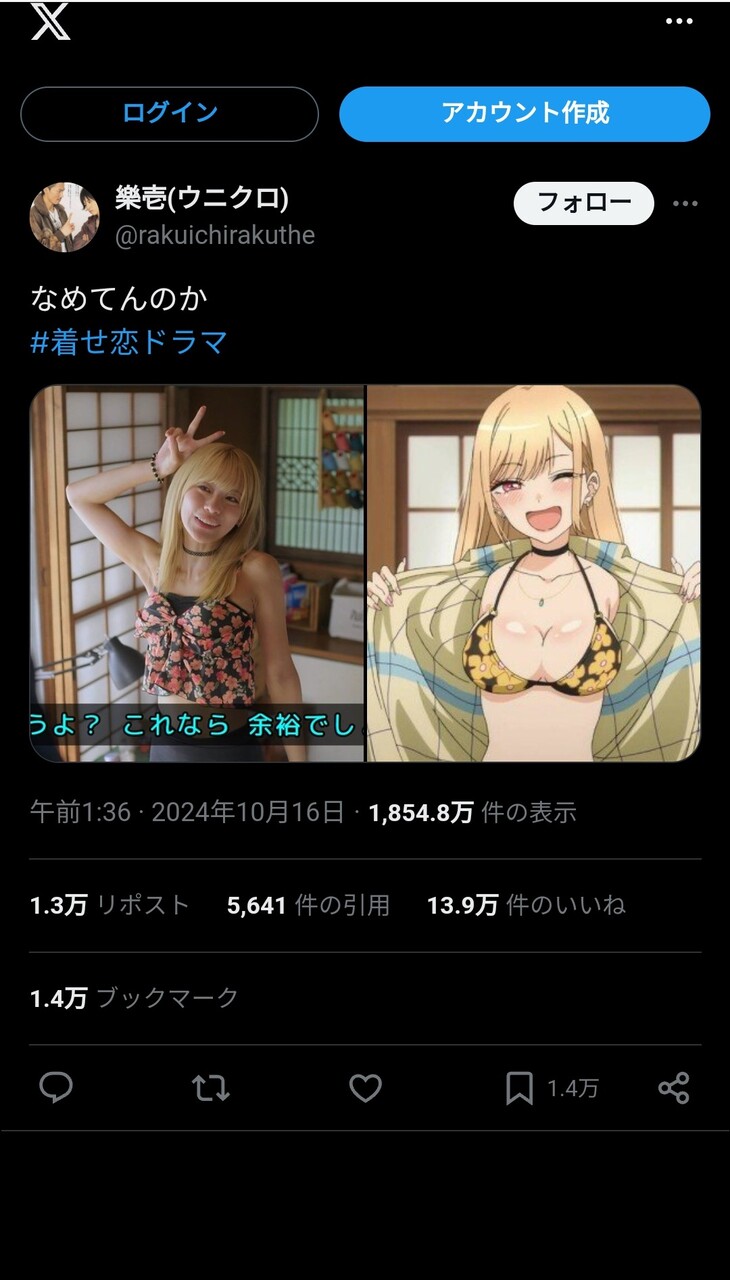730x1280 pixels.
Task: Tap the X logo at the top
Action: point(50,21)
